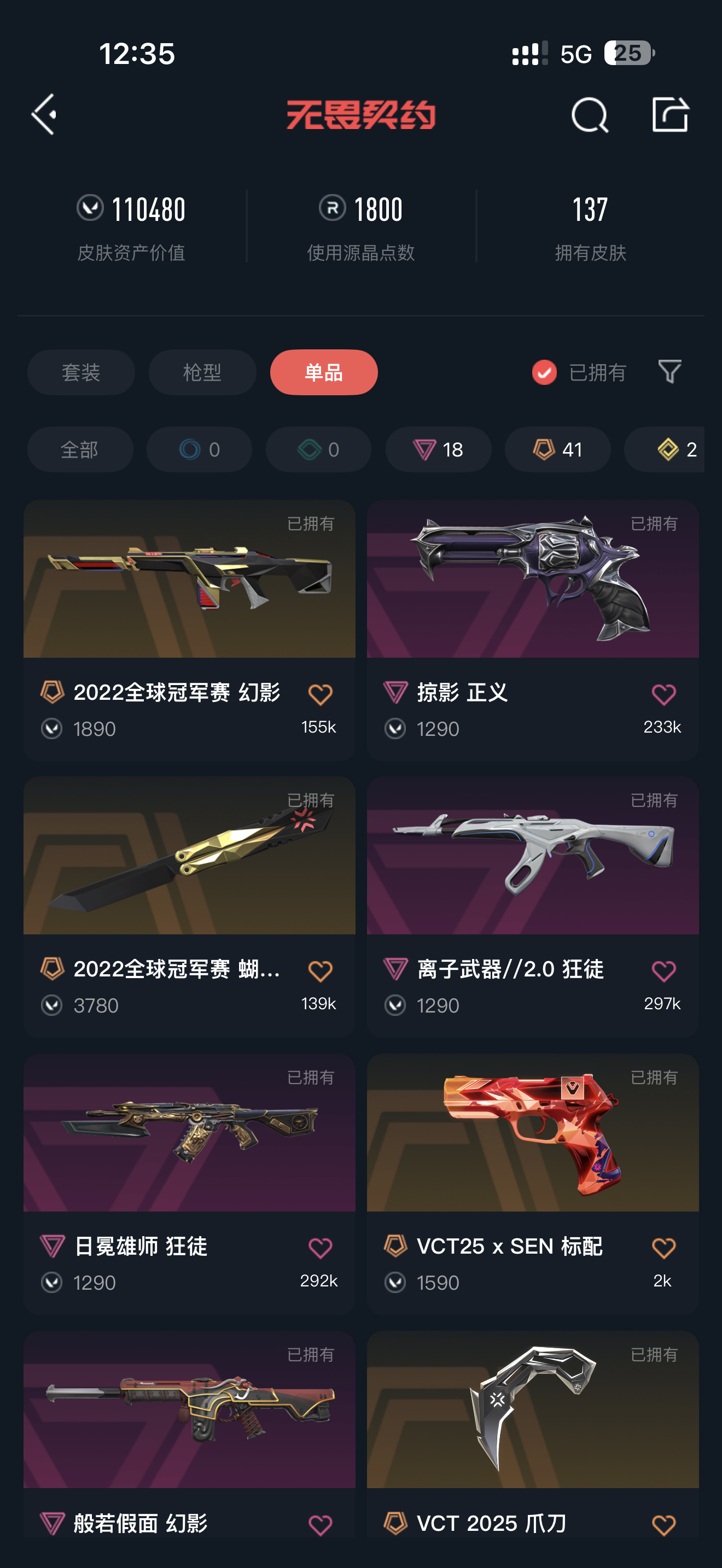This screenshot has height=1568, width=722.
Task: Share this skin collection page
Action: [669, 114]
